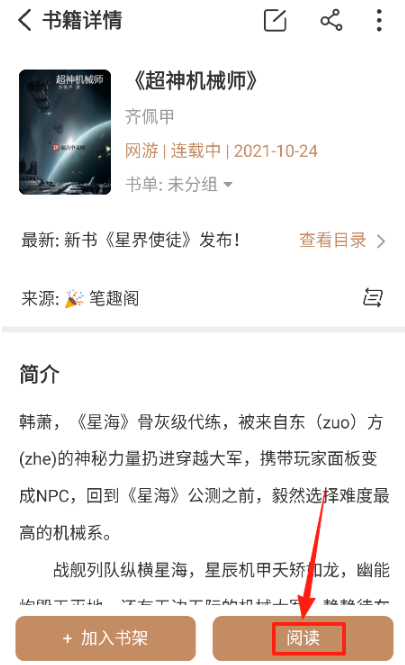Screen dimensions: 405x665
Task: Open the 超神机械师 book cover
Action: pos(65,132)
